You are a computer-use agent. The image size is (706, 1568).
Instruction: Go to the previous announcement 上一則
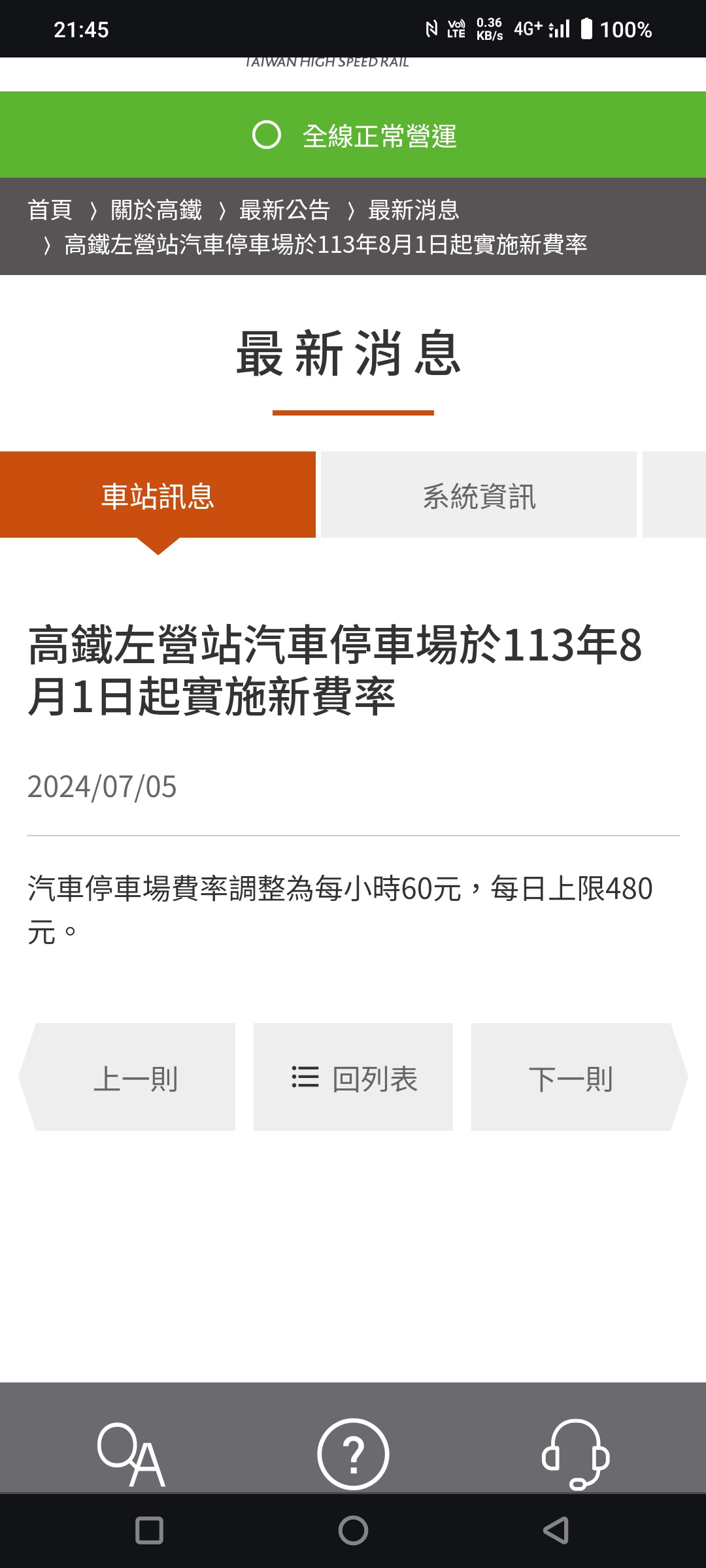tap(135, 1077)
